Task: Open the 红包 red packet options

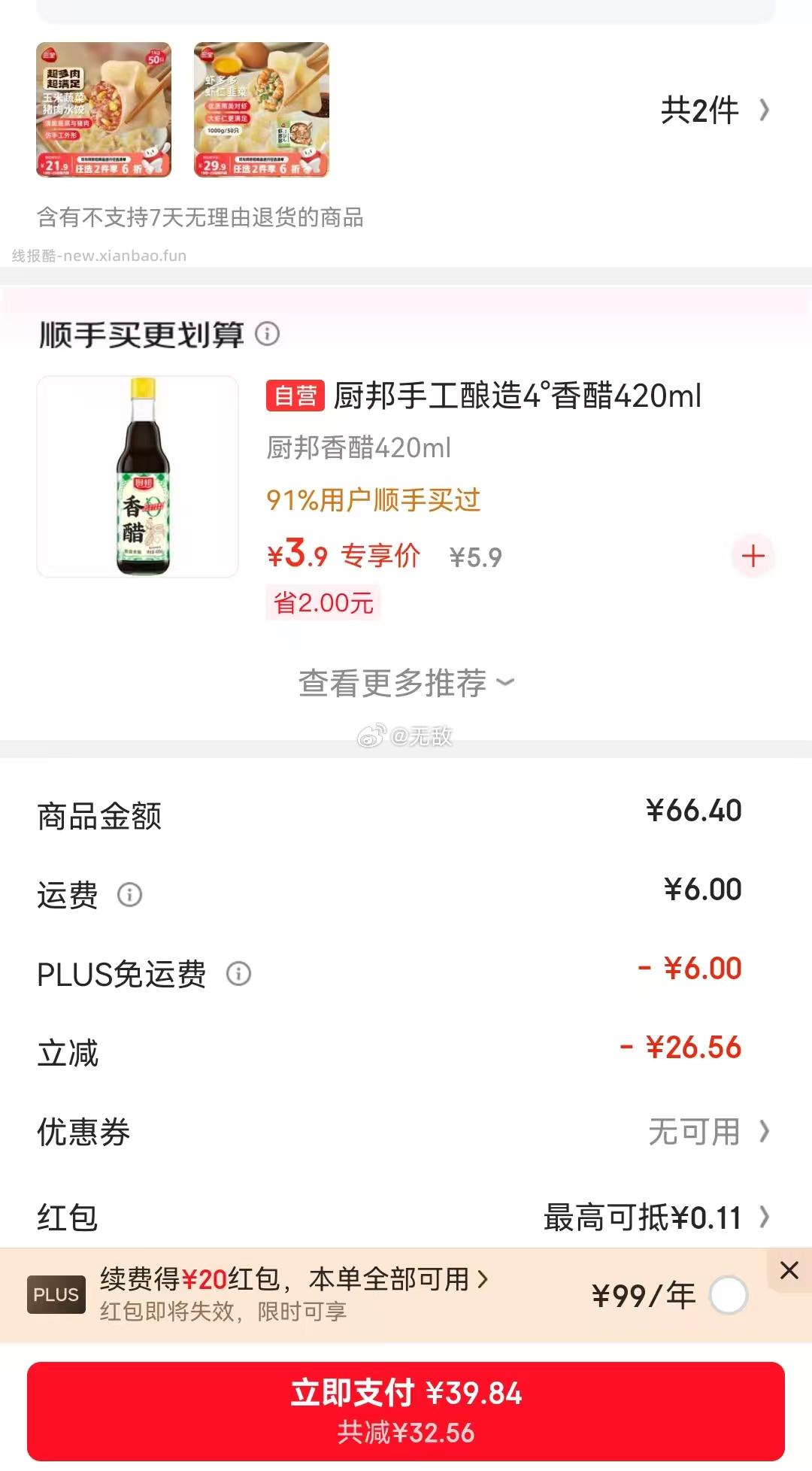Action: point(406,1215)
